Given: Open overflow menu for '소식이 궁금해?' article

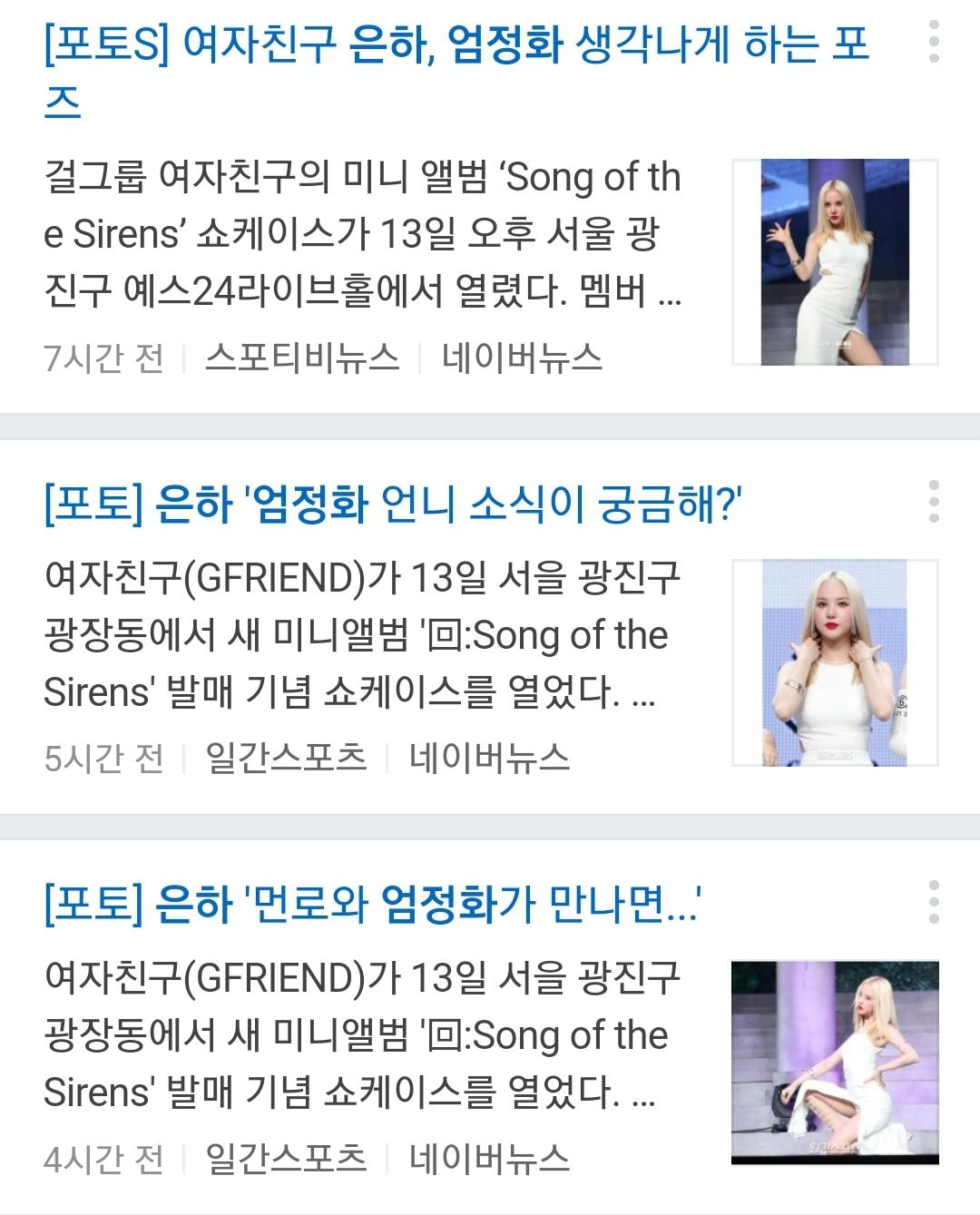Looking at the screenshot, I should (934, 502).
